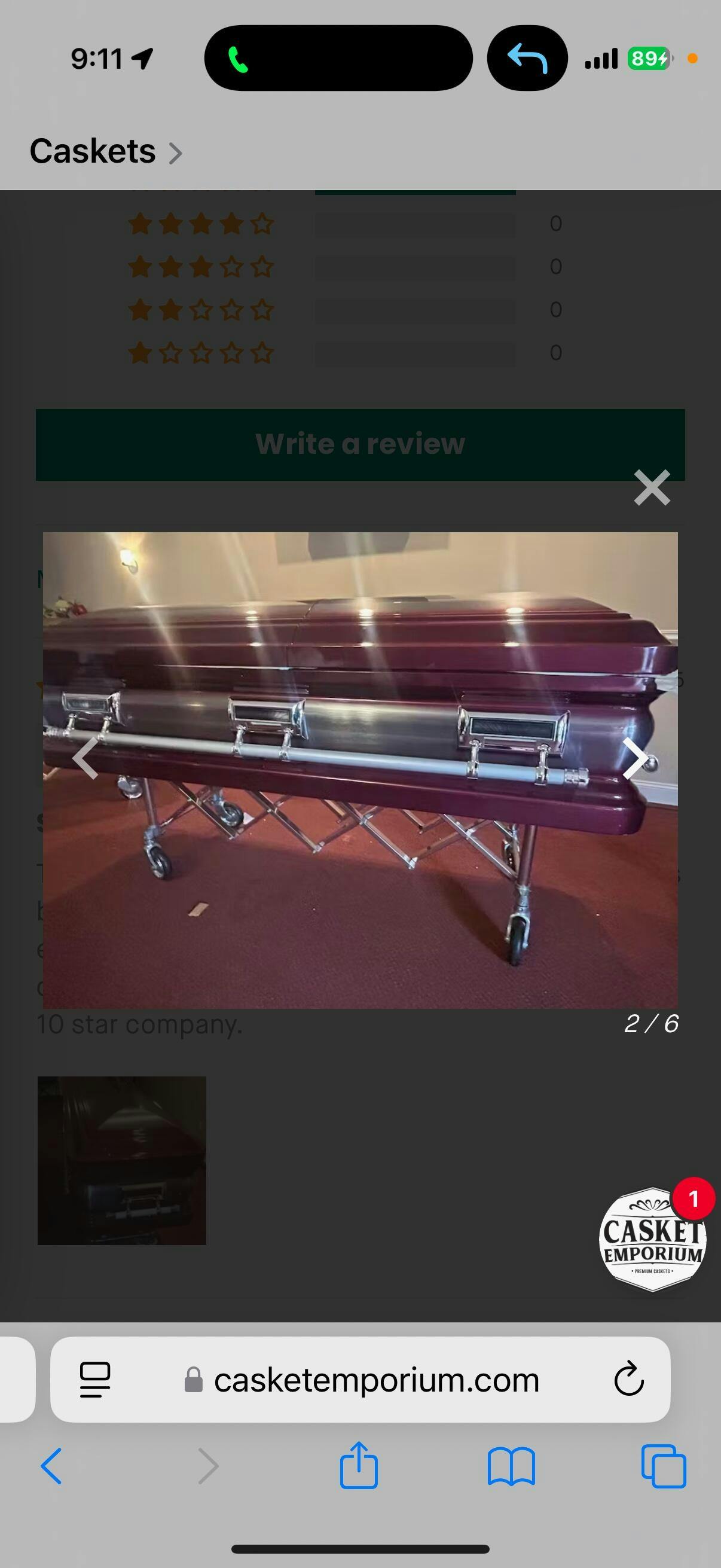
Task: Go back in Safari
Action: 51,1466
